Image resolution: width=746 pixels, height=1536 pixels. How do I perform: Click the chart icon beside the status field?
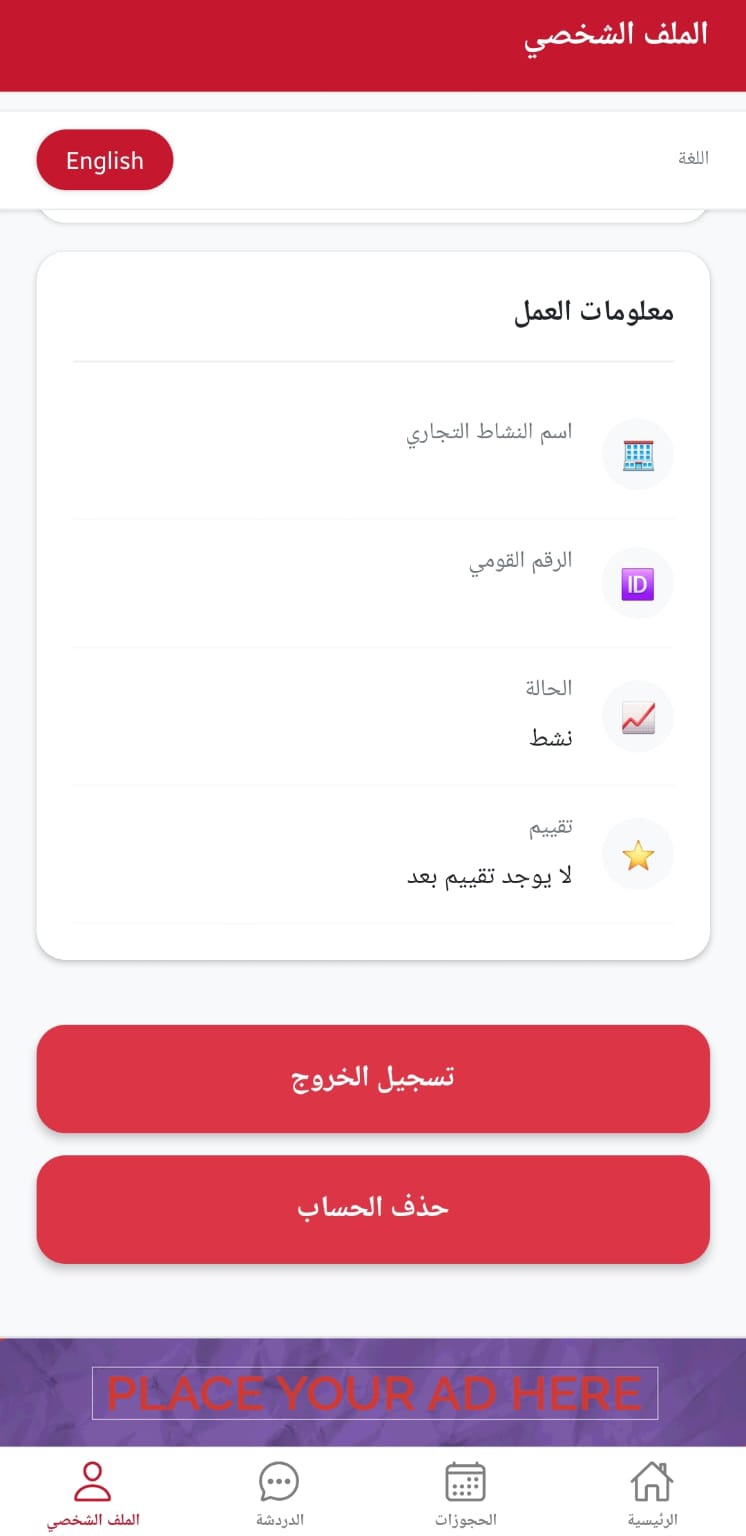point(637,716)
